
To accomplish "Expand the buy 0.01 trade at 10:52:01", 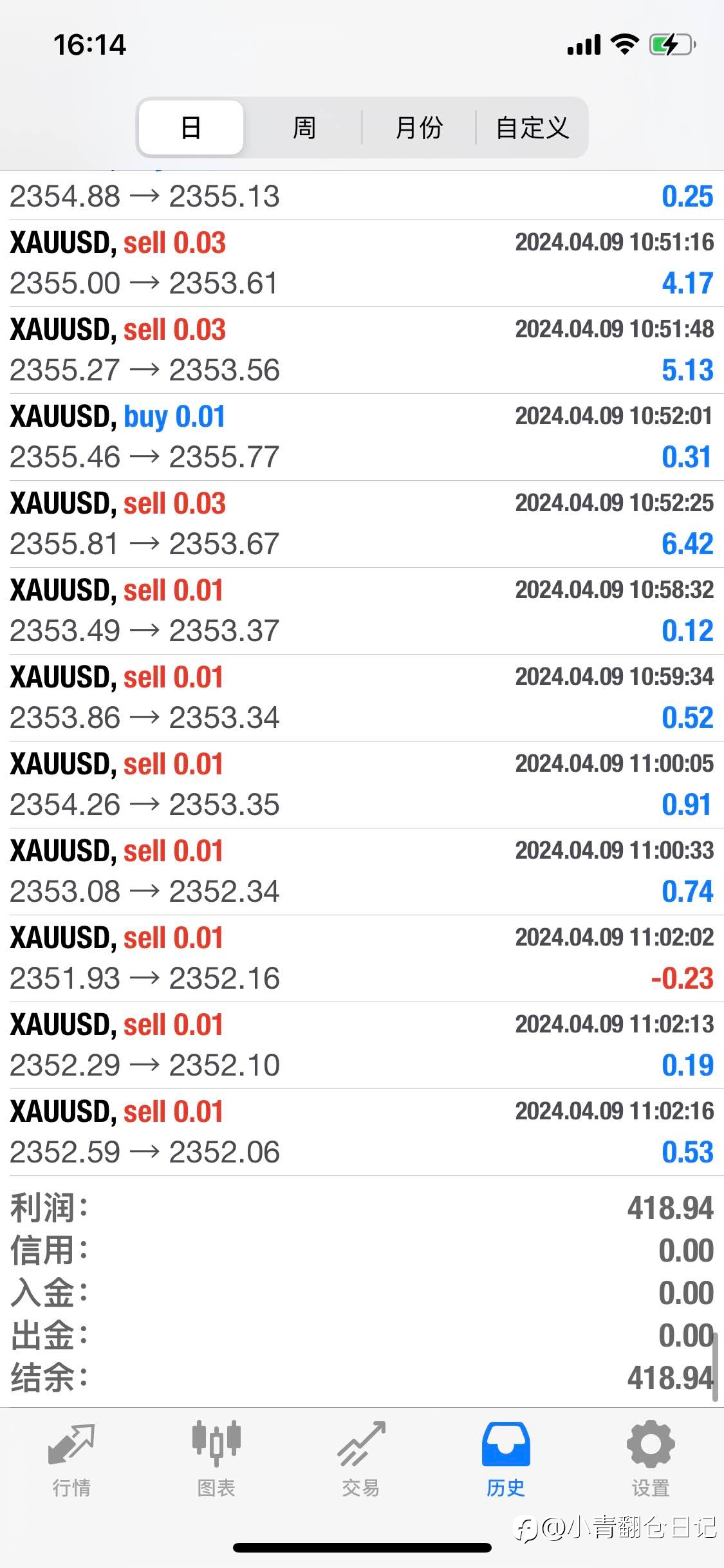I will click(362, 437).
